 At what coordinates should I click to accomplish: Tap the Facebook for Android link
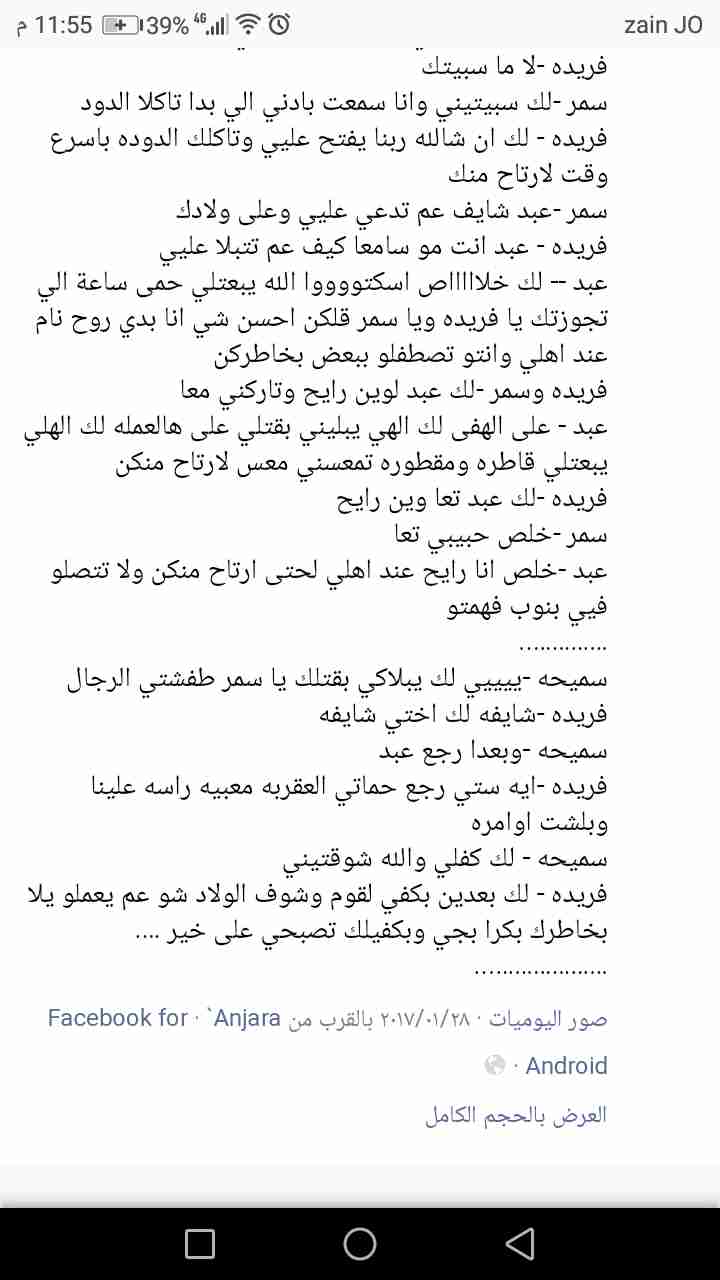118,1019
